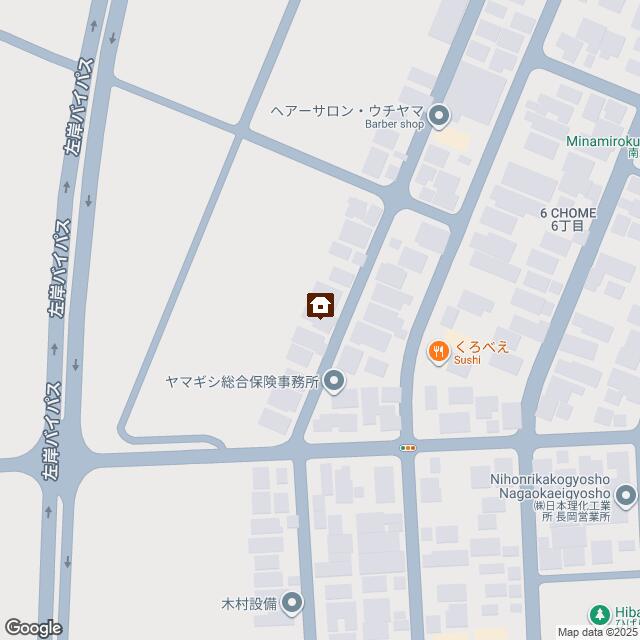The height and width of the screenshot is (640, 640).
Task: Tap the home marker pin
Action: pyautogui.click(x=320, y=305)
